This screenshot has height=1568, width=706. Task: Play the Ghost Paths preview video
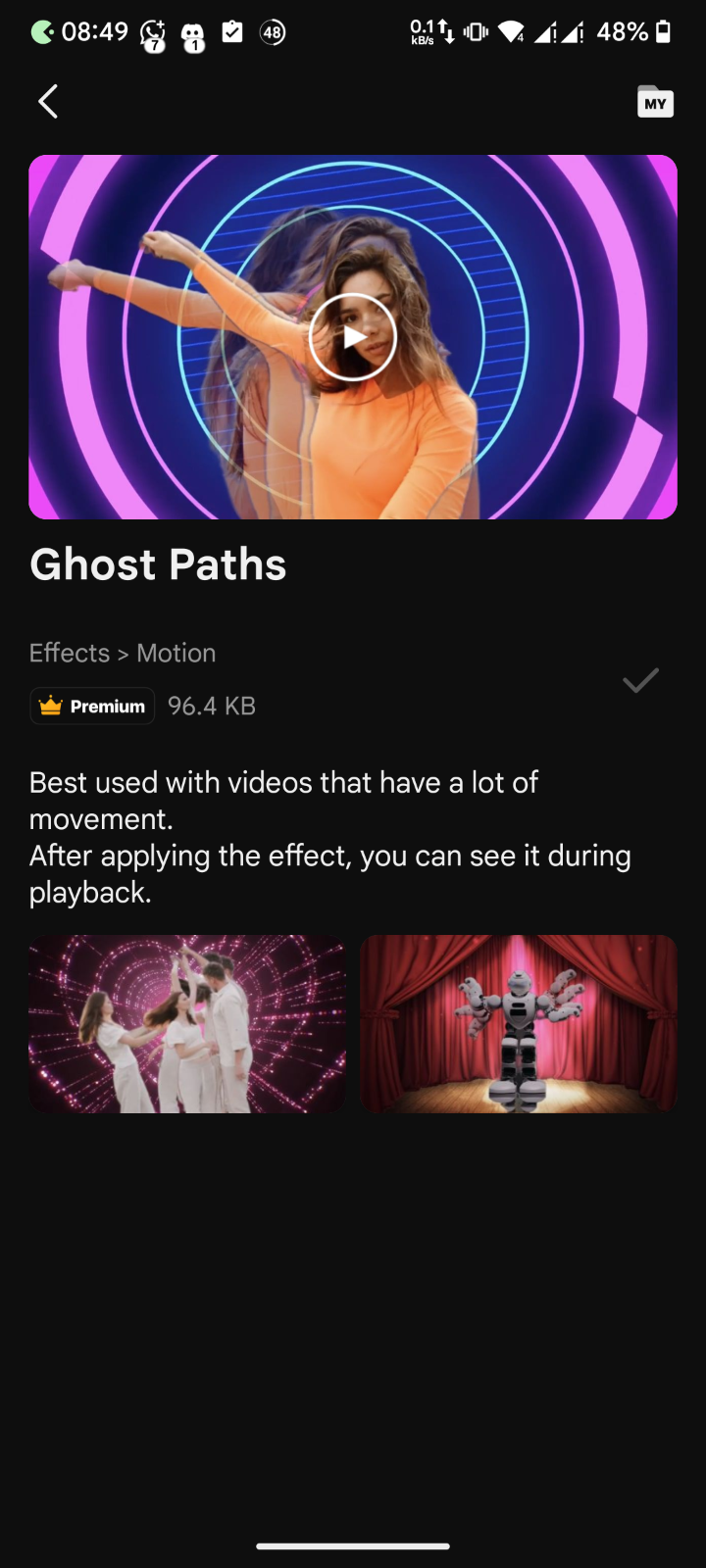click(x=353, y=337)
